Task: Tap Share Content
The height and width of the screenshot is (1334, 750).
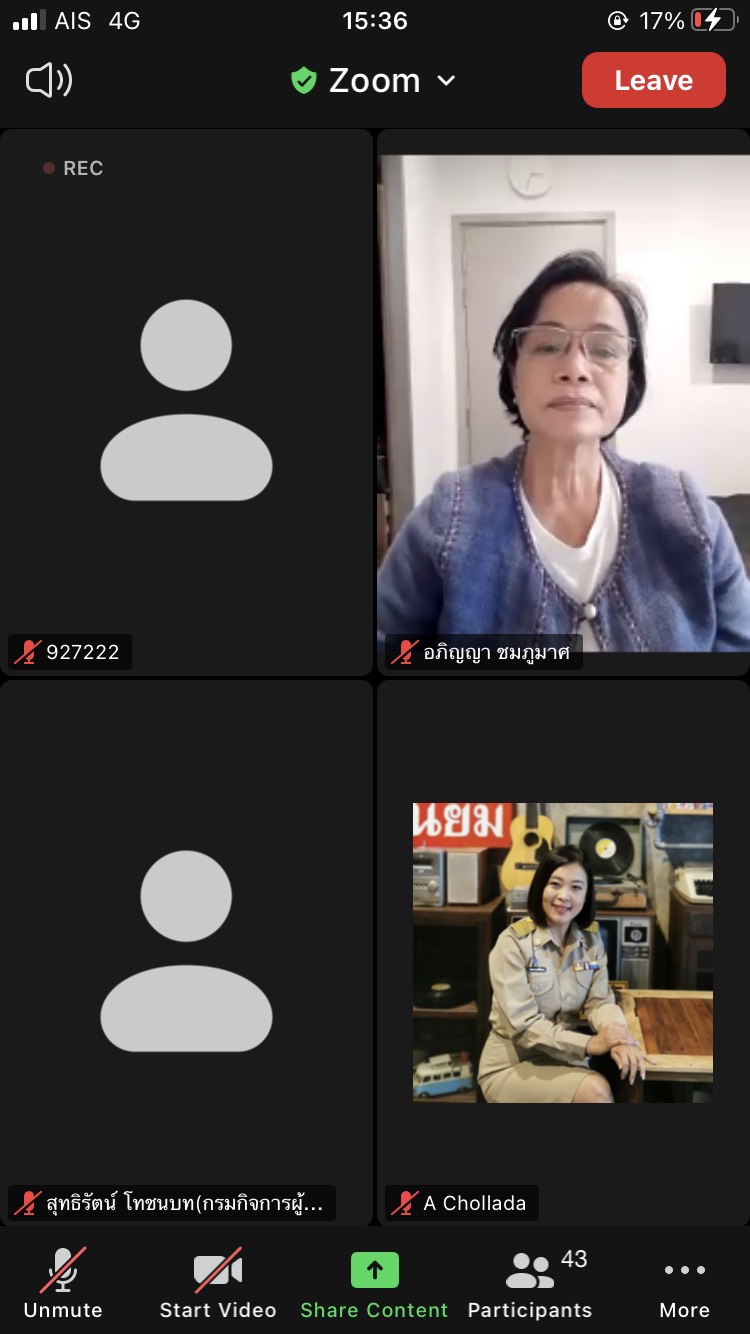Action: coord(374,1283)
